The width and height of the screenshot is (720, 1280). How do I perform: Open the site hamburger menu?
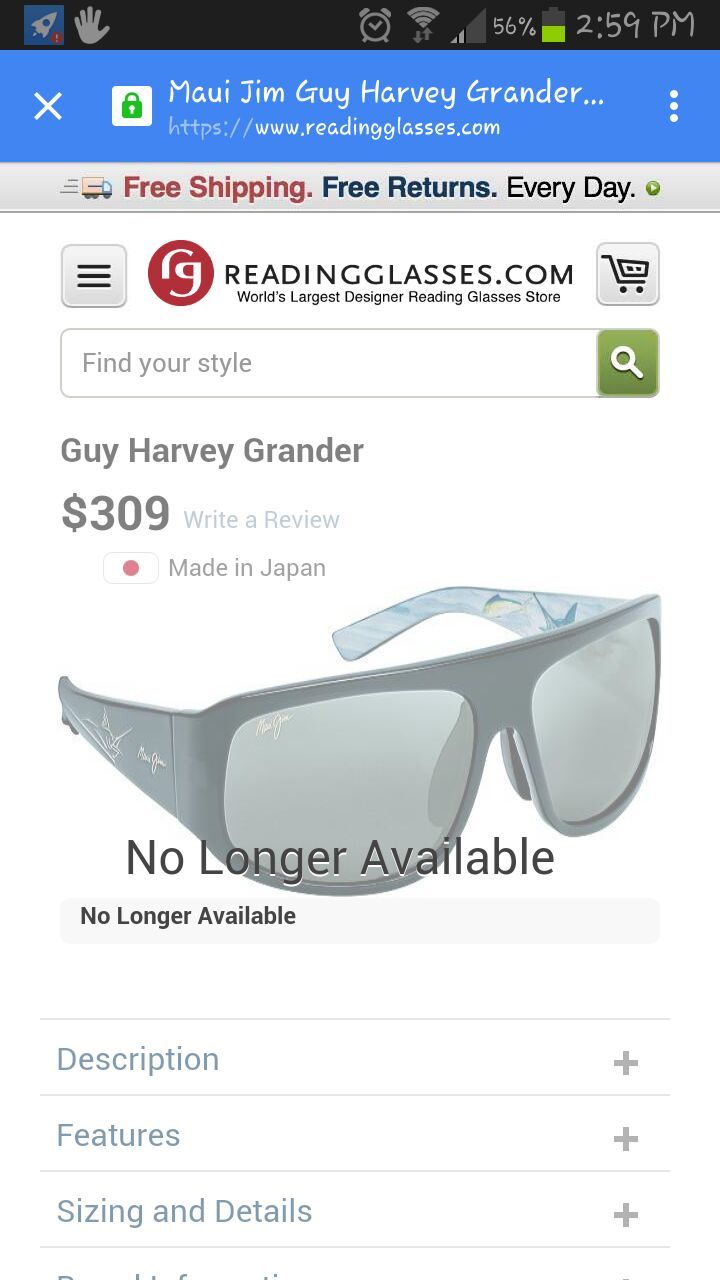94,275
